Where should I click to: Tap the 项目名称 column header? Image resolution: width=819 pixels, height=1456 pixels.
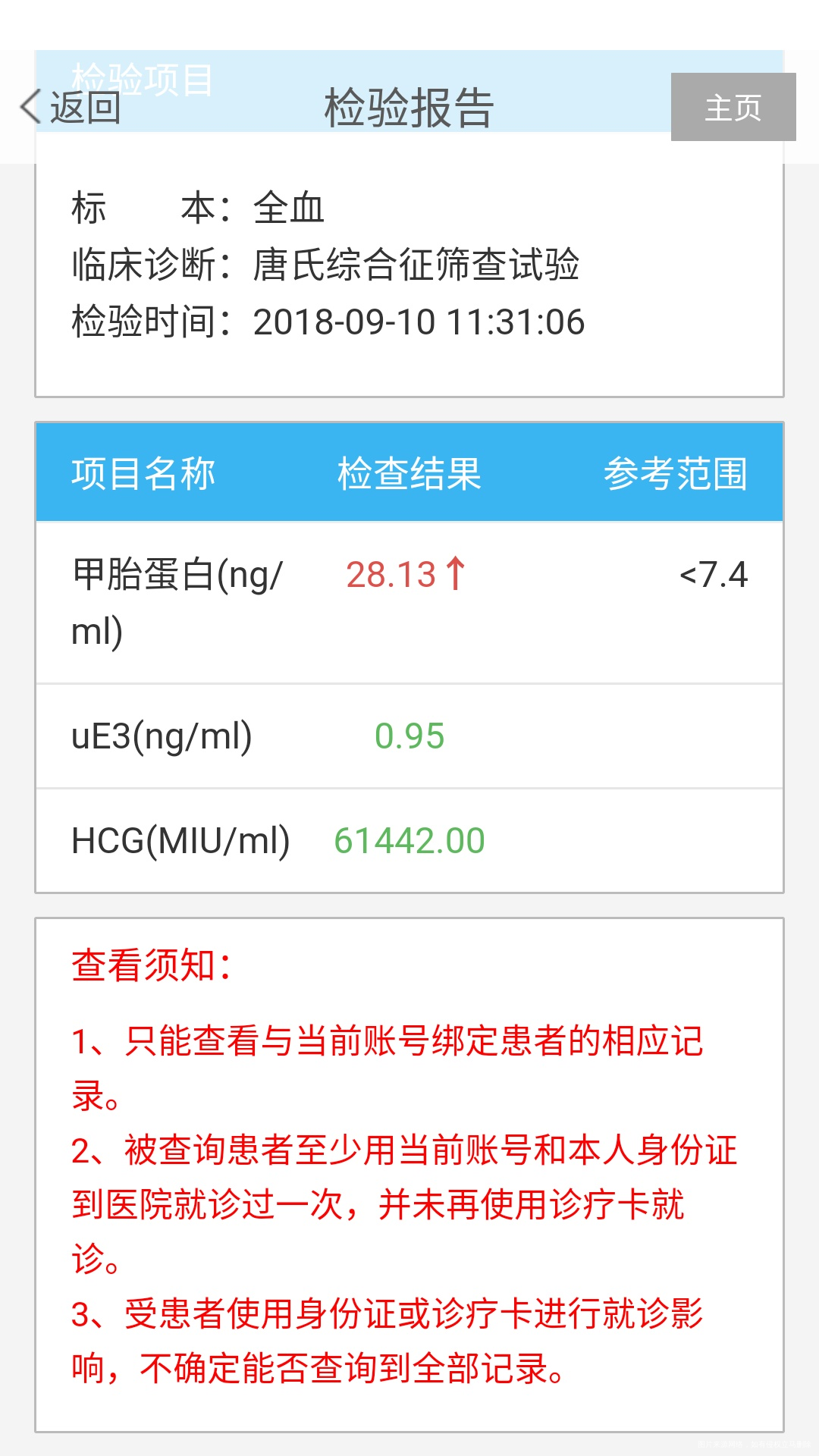pyautogui.click(x=143, y=472)
